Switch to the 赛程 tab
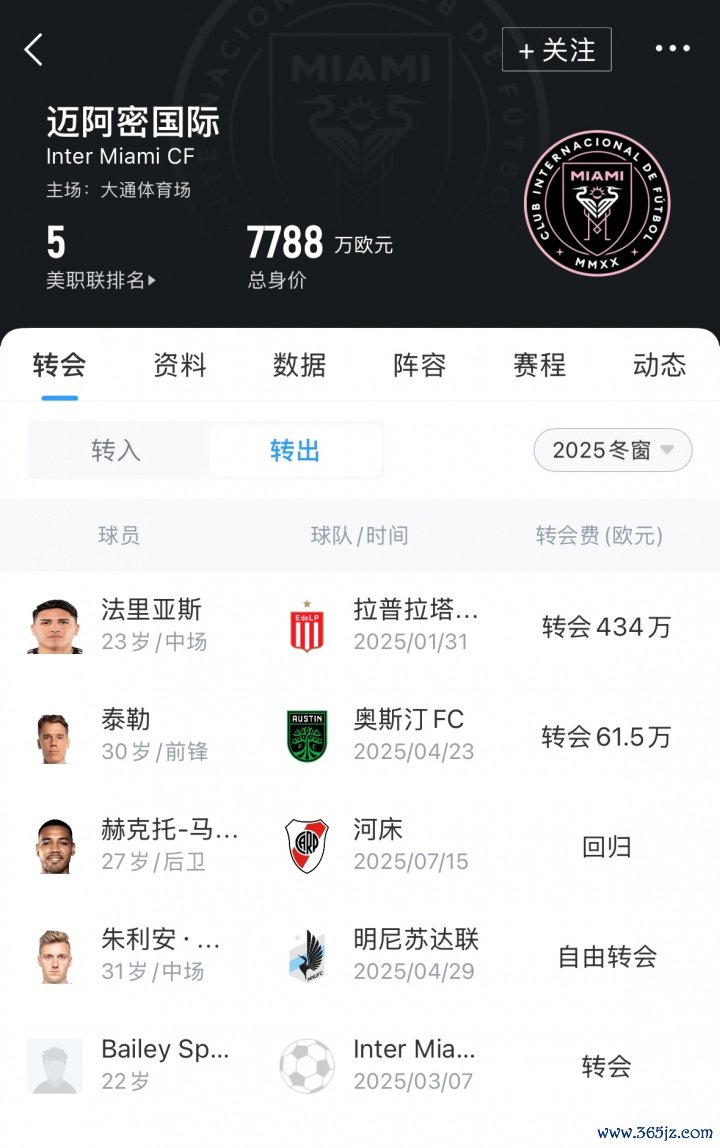 tap(540, 365)
